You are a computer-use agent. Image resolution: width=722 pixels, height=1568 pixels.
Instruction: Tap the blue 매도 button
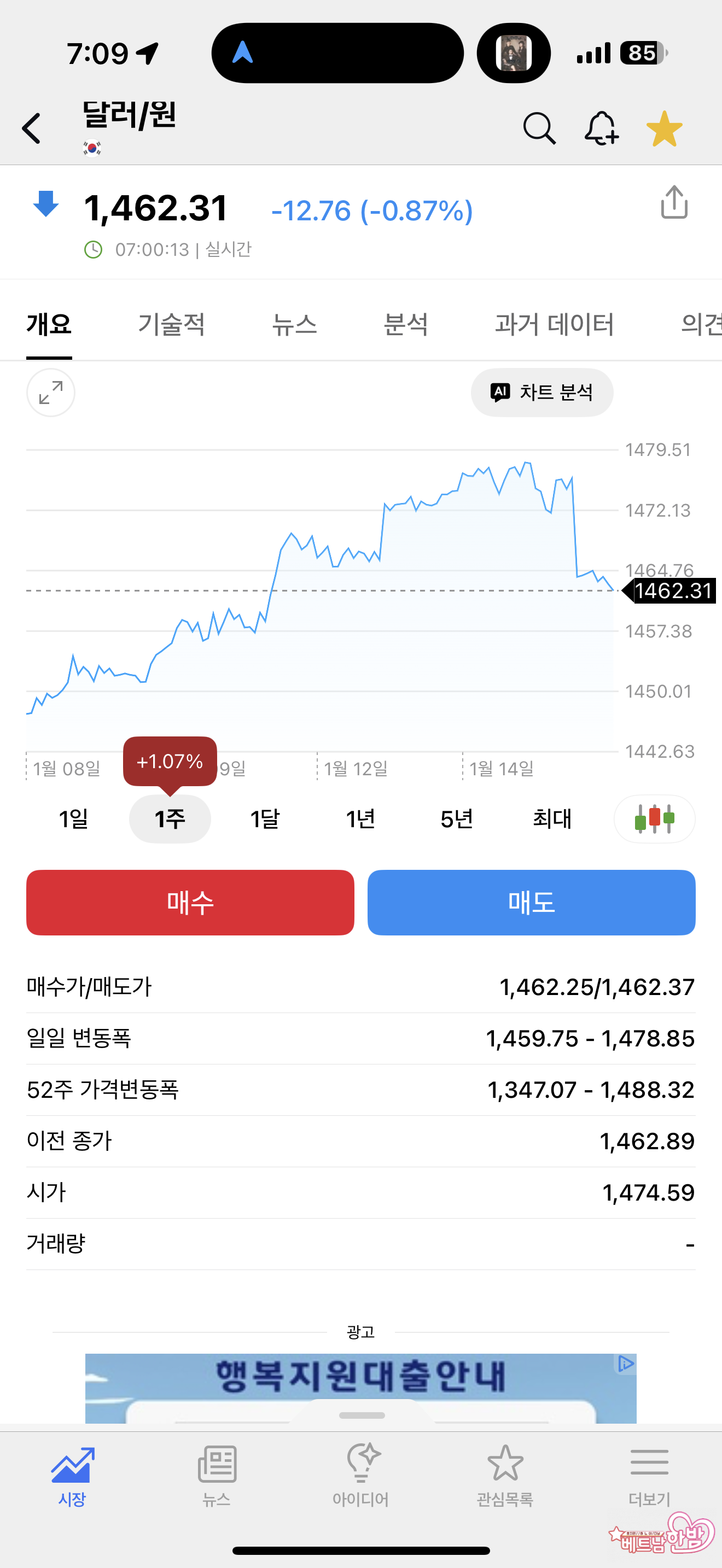pos(532,903)
